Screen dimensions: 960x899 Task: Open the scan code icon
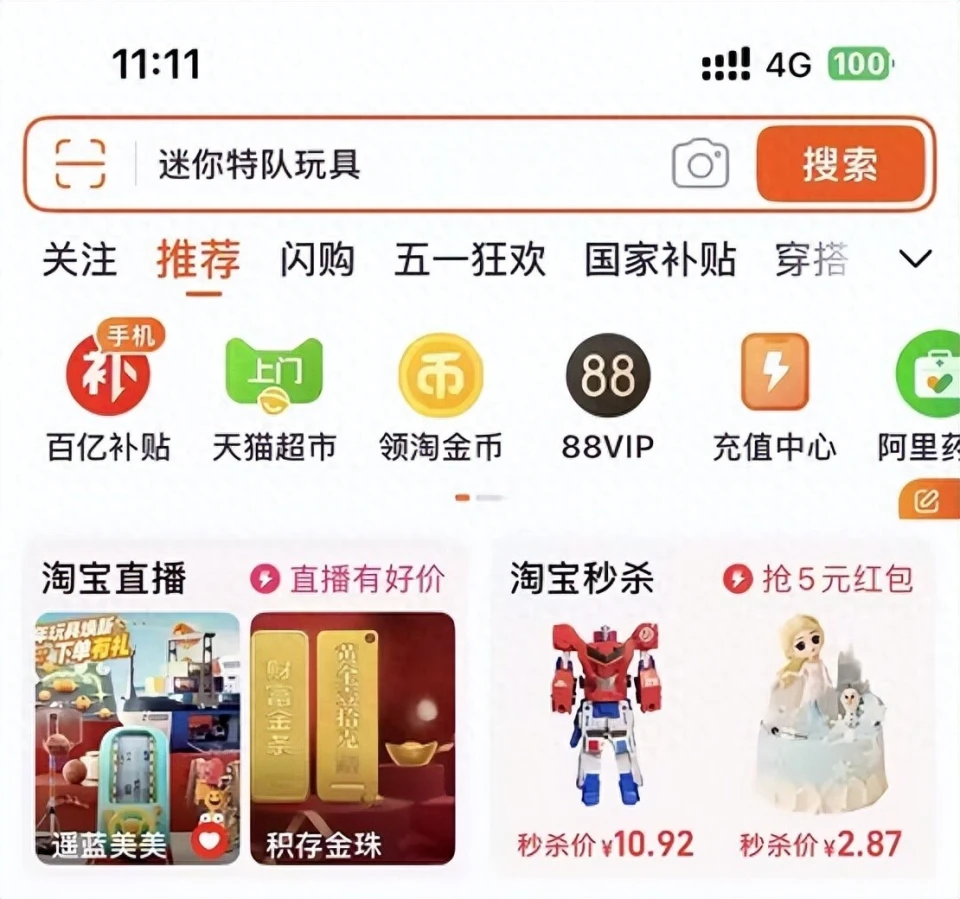(x=80, y=164)
